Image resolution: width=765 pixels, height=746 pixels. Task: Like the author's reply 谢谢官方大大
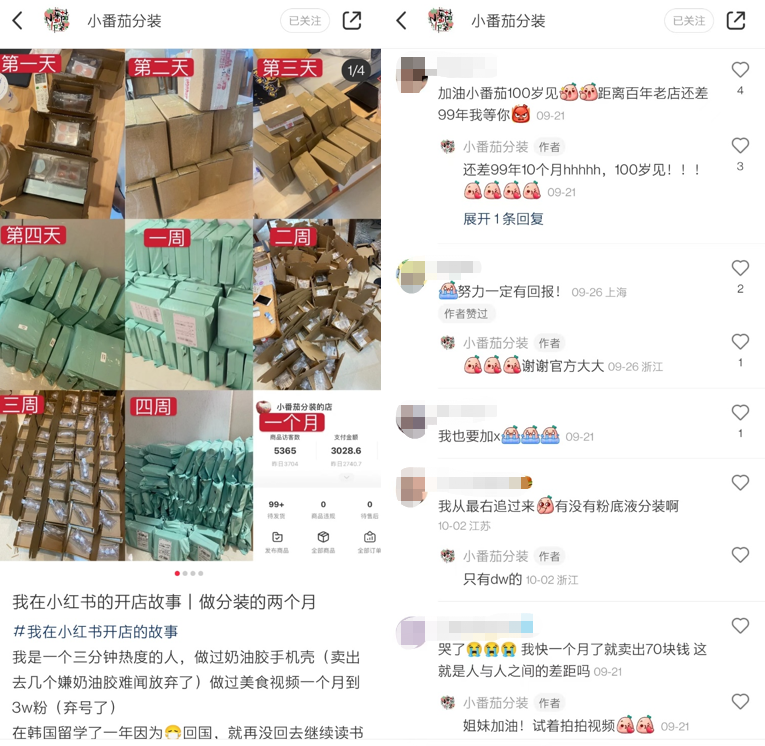click(740, 342)
